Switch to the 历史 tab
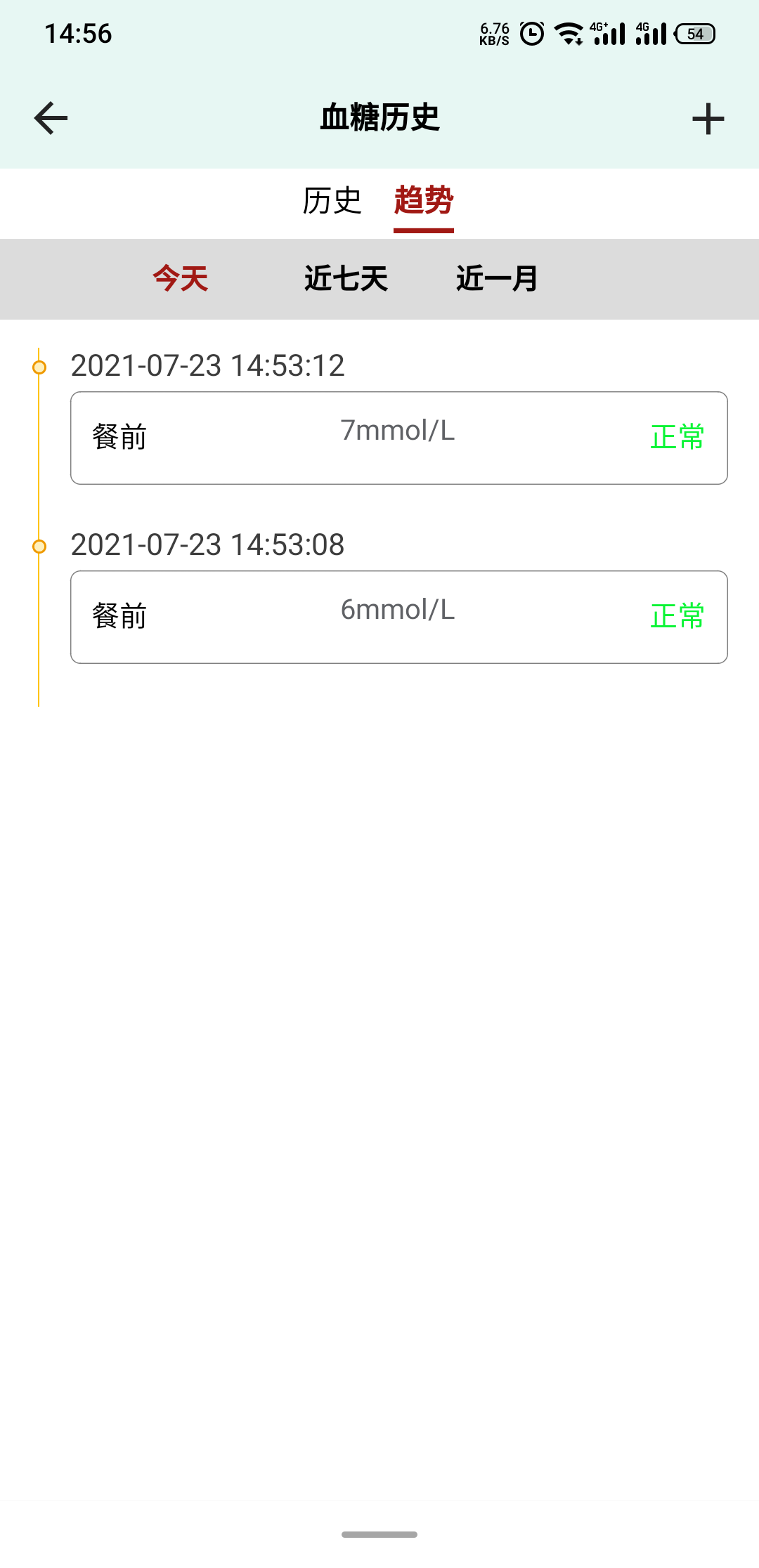The width and height of the screenshot is (759, 1568). (332, 202)
